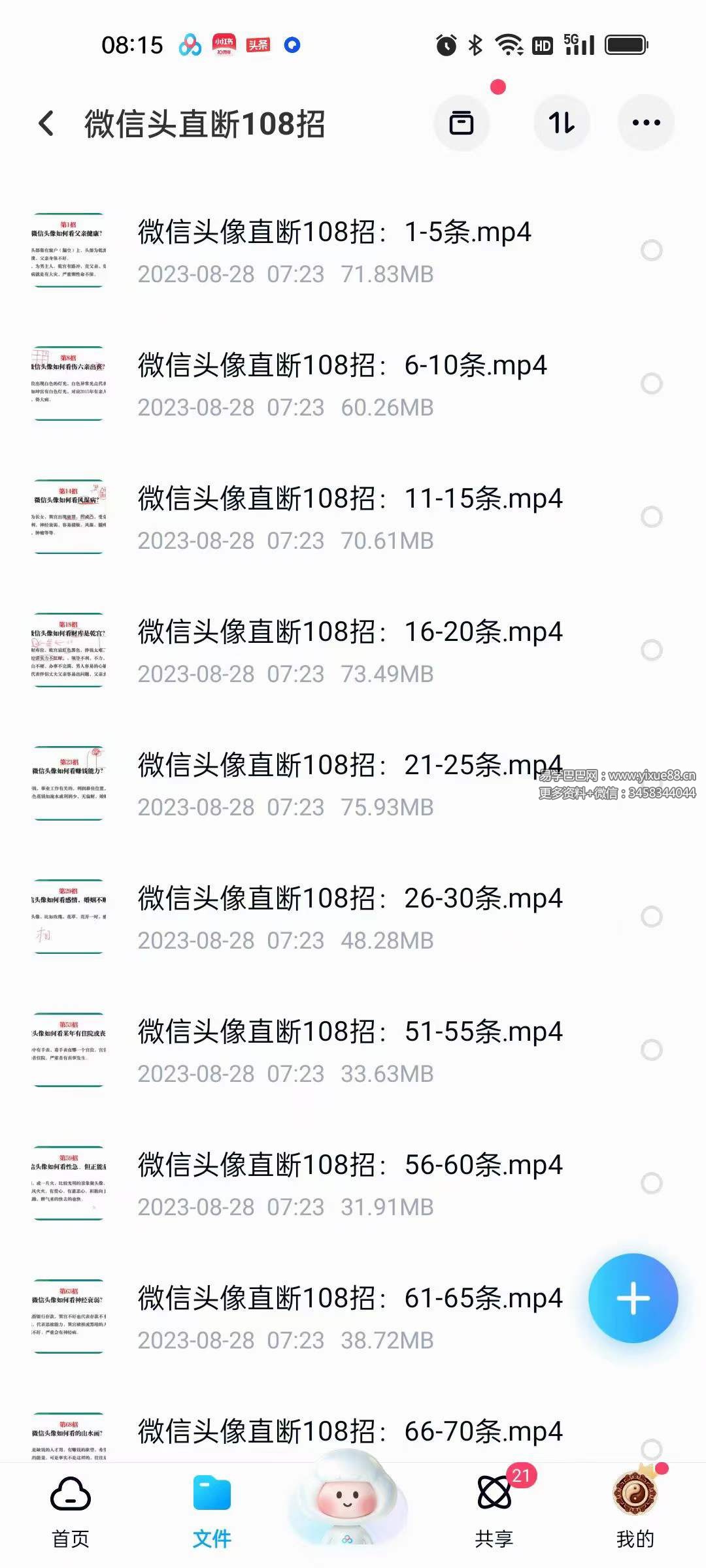Open the sort order options

[x=562, y=122]
